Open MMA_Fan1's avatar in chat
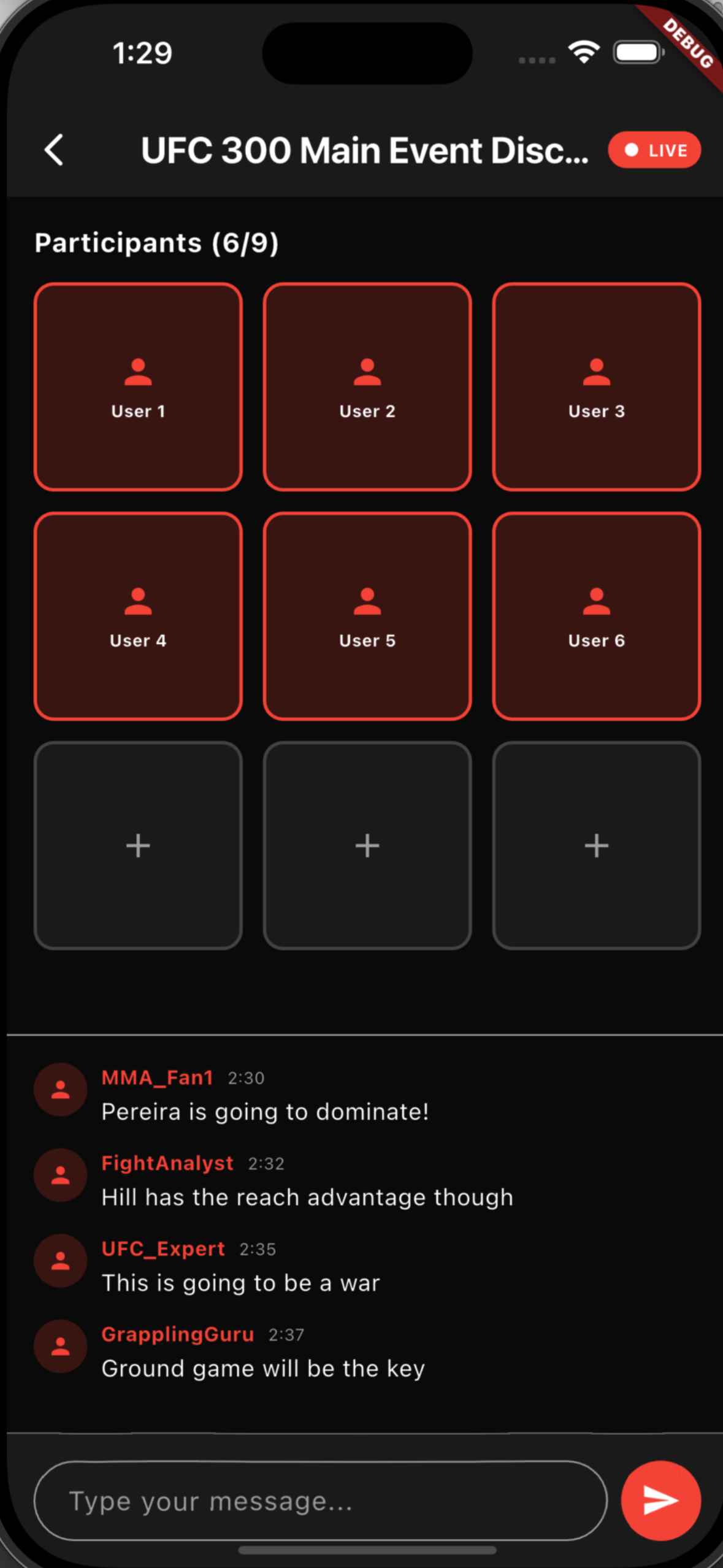 click(x=60, y=1090)
